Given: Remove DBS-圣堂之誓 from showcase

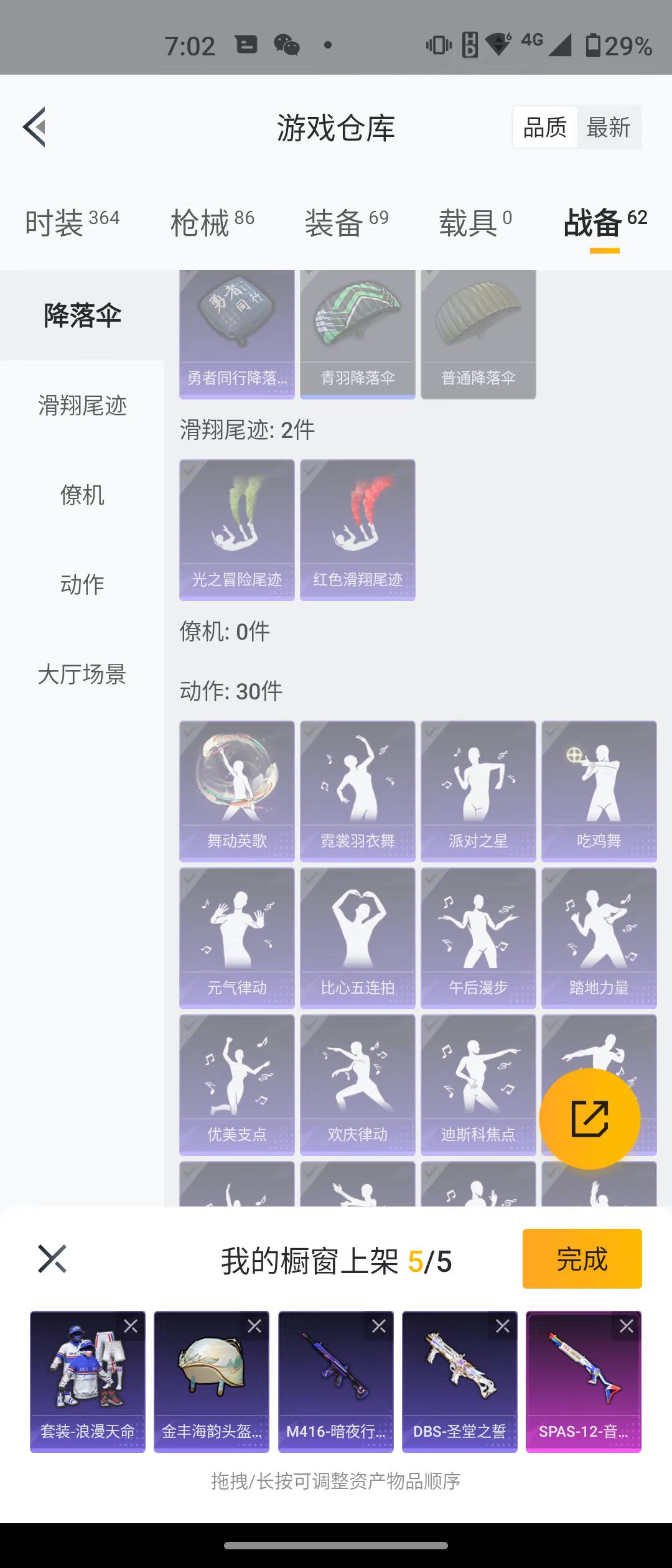Looking at the screenshot, I should pos(503,1327).
